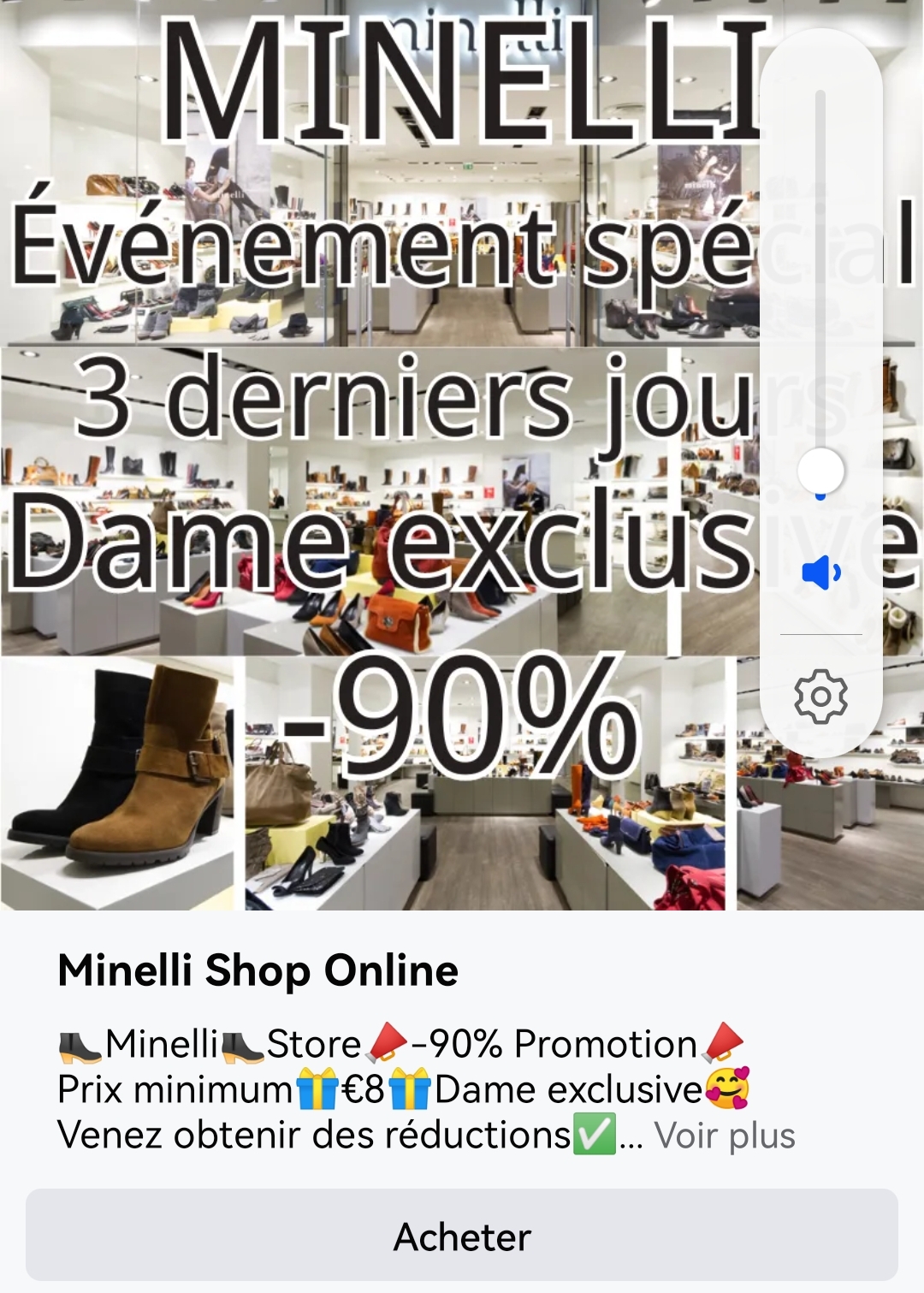Open volume settings gear icon
This screenshot has width=924, height=1293.
tap(820, 697)
